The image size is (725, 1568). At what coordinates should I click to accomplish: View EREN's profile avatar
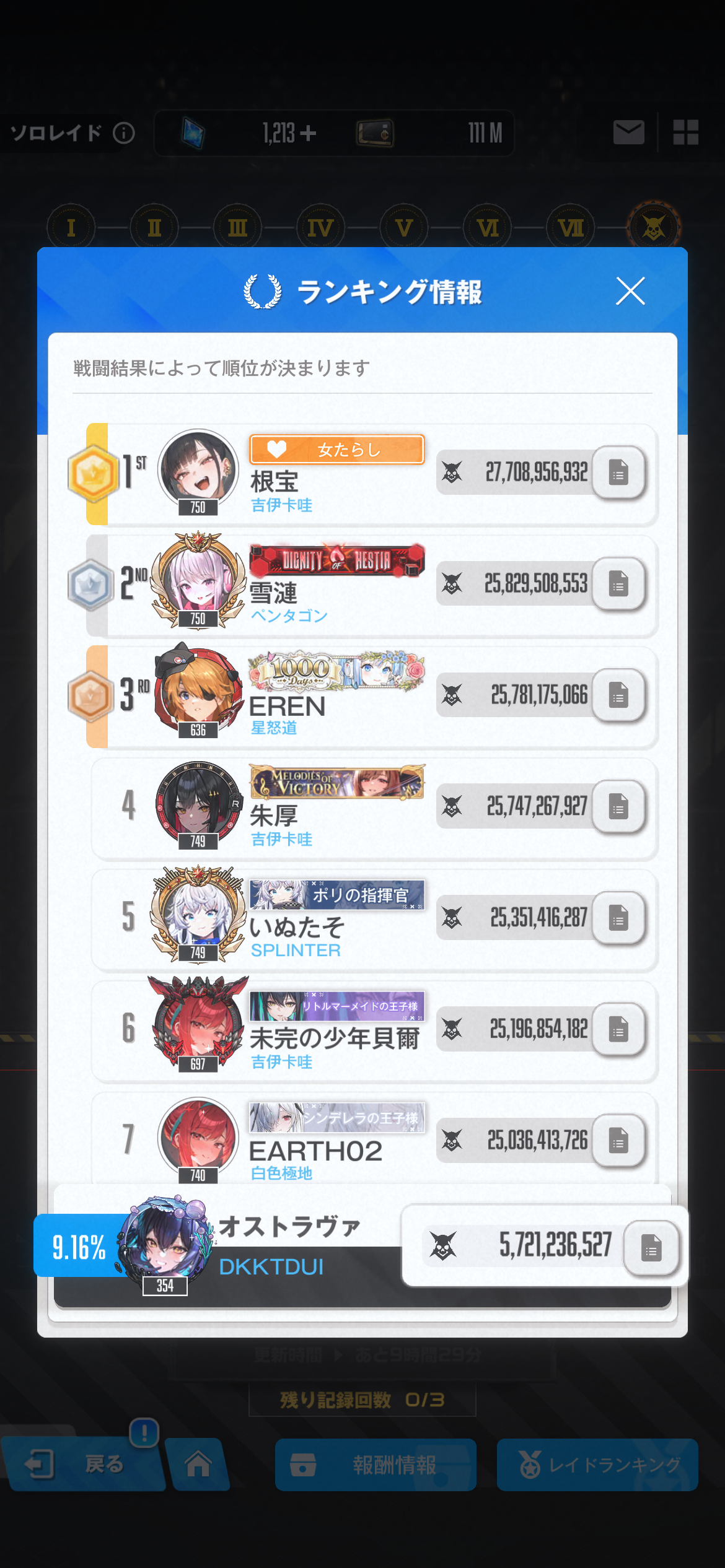point(198,692)
